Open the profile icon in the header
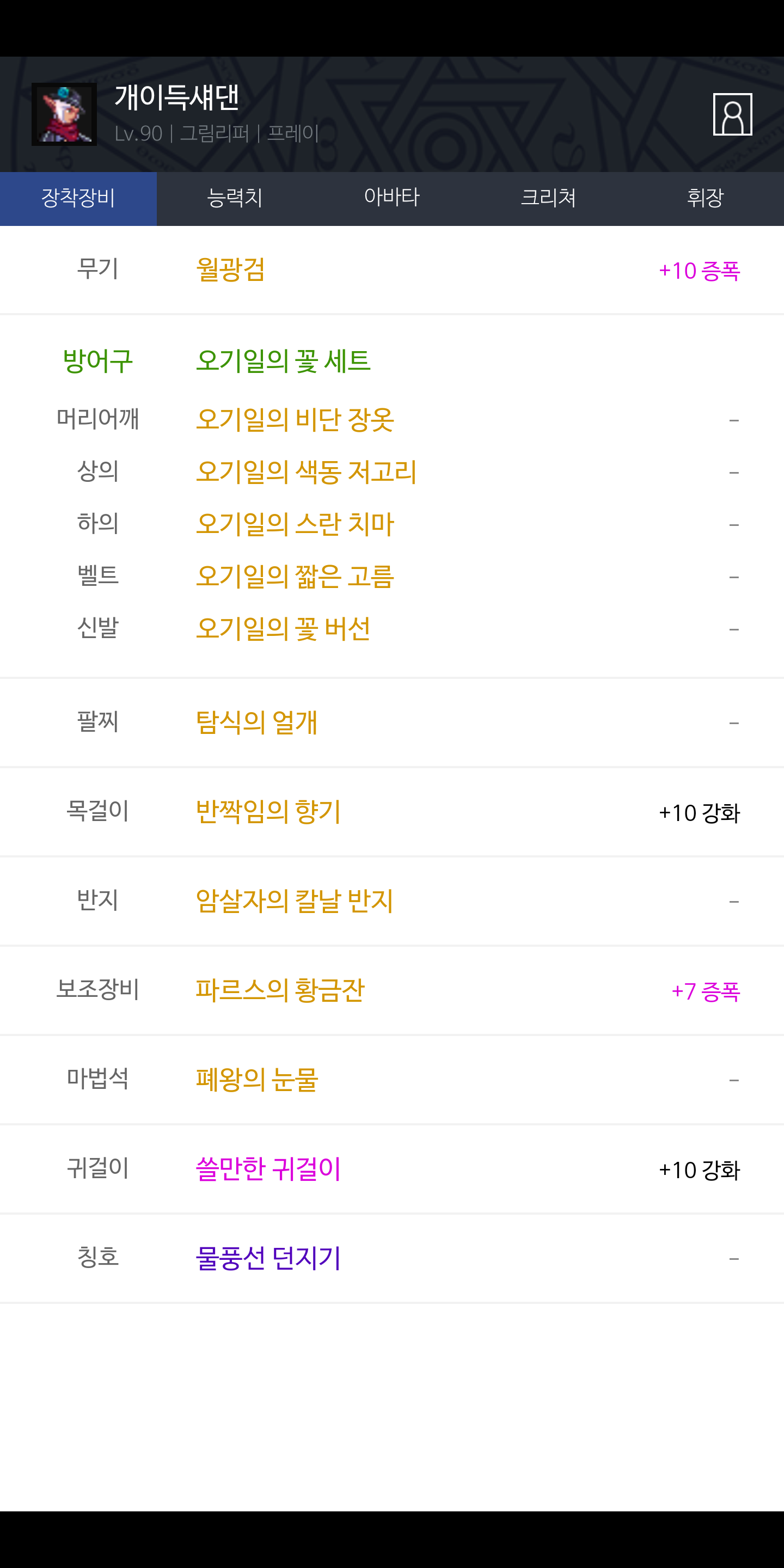Screen dimensions: 784x1568 pyautogui.click(x=732, y=114)
